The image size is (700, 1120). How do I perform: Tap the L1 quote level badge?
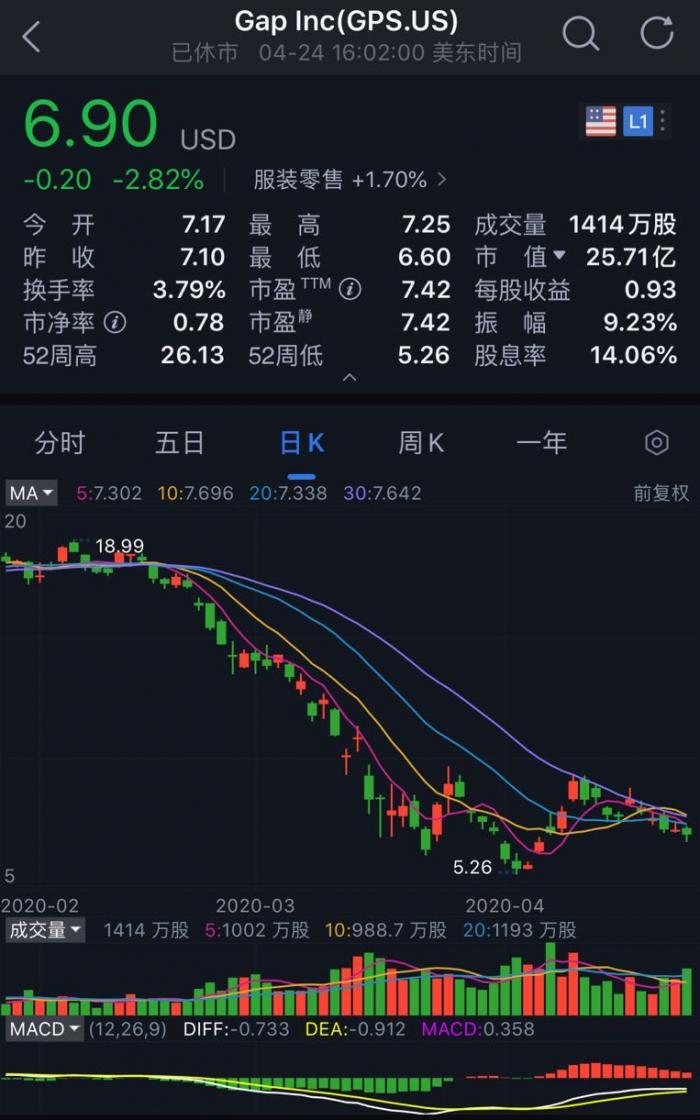coord(637,122)
